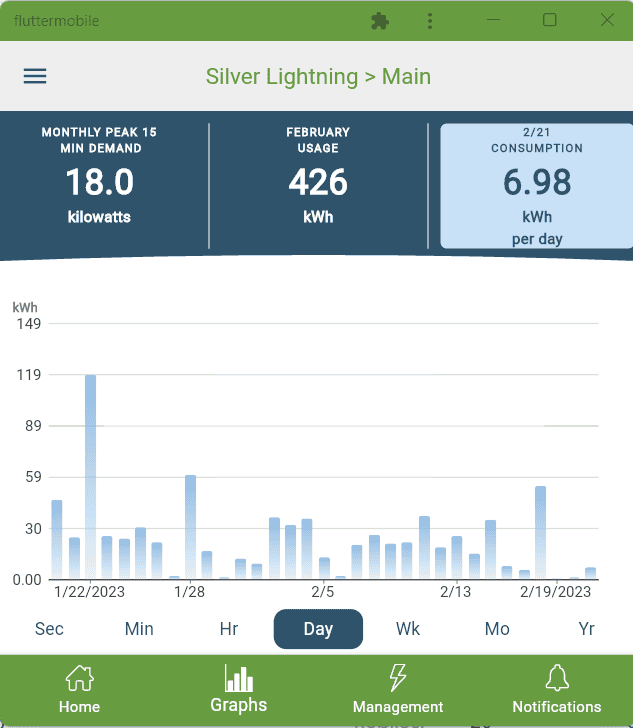Switch graph to Min interval

pos(139,629)
